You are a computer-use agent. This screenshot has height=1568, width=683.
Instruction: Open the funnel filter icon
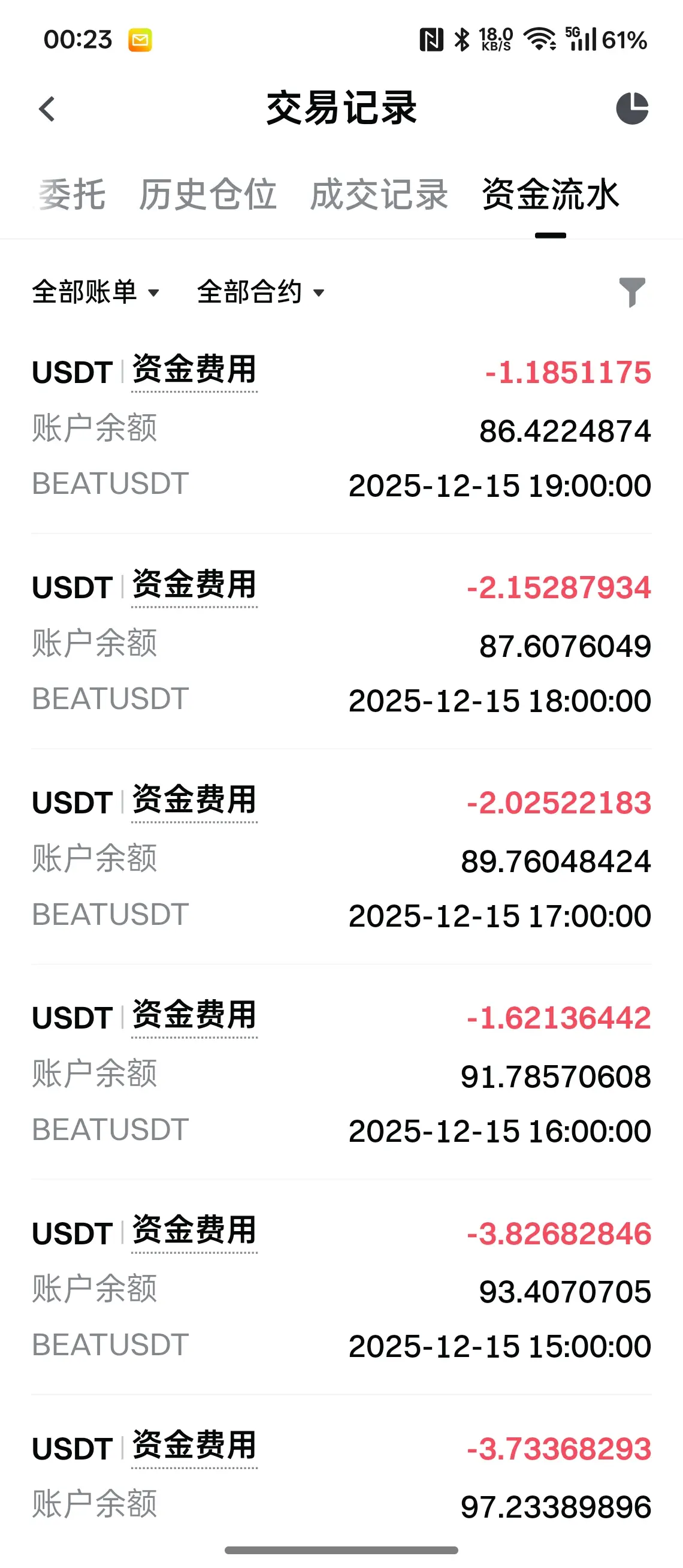(x=632, y=292)
